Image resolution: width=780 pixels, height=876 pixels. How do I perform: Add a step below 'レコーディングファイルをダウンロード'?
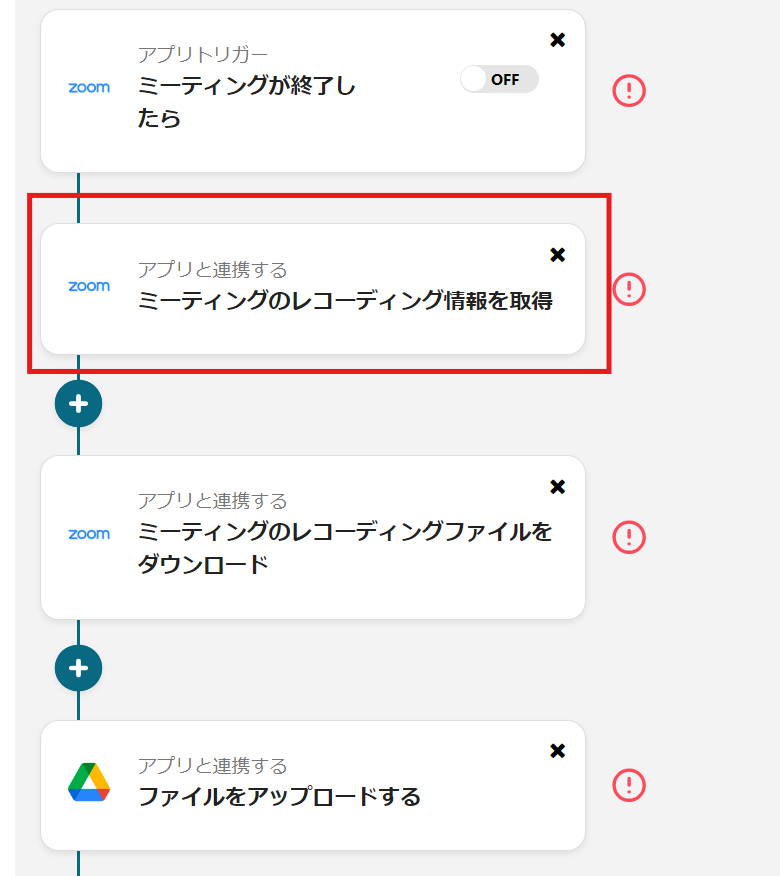point(78,668)
